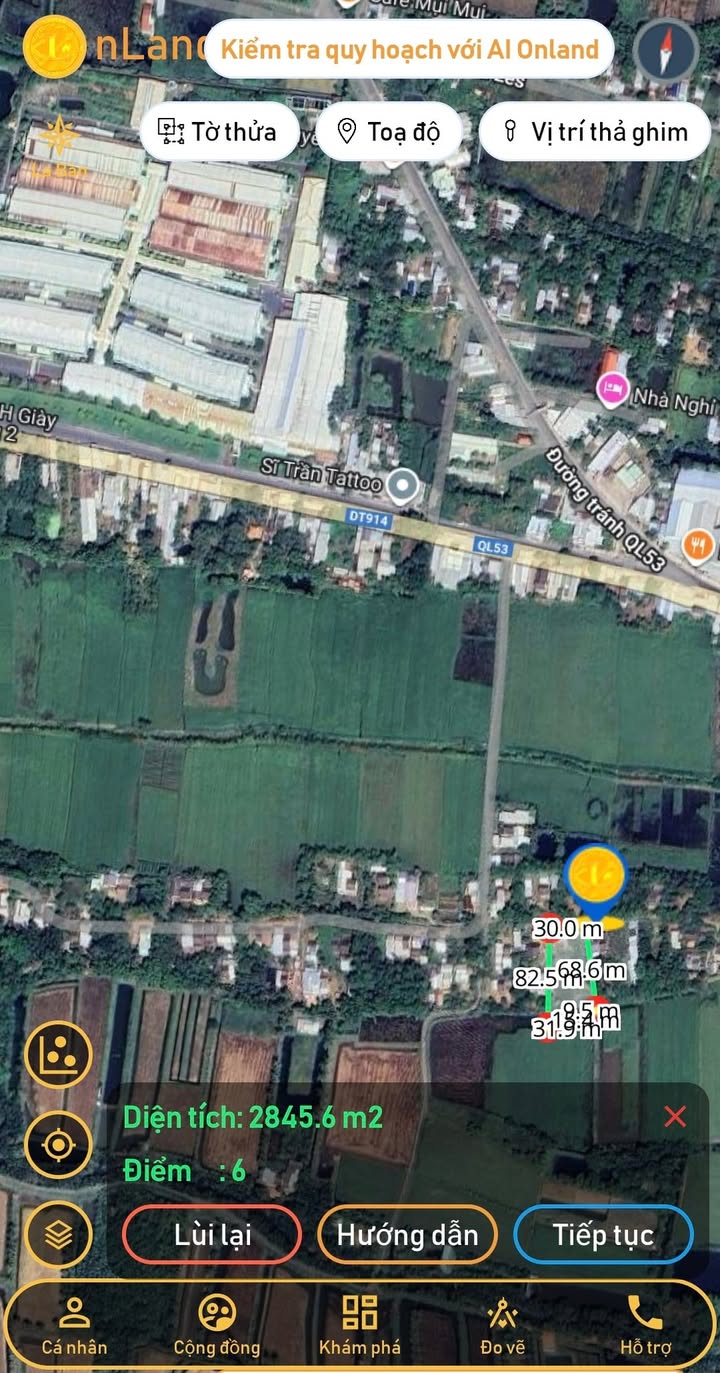This screenshot has width=720, height=1373.
Task: Tap the Nhà Nghỉ lodging marker
Action: pos(612,386)
